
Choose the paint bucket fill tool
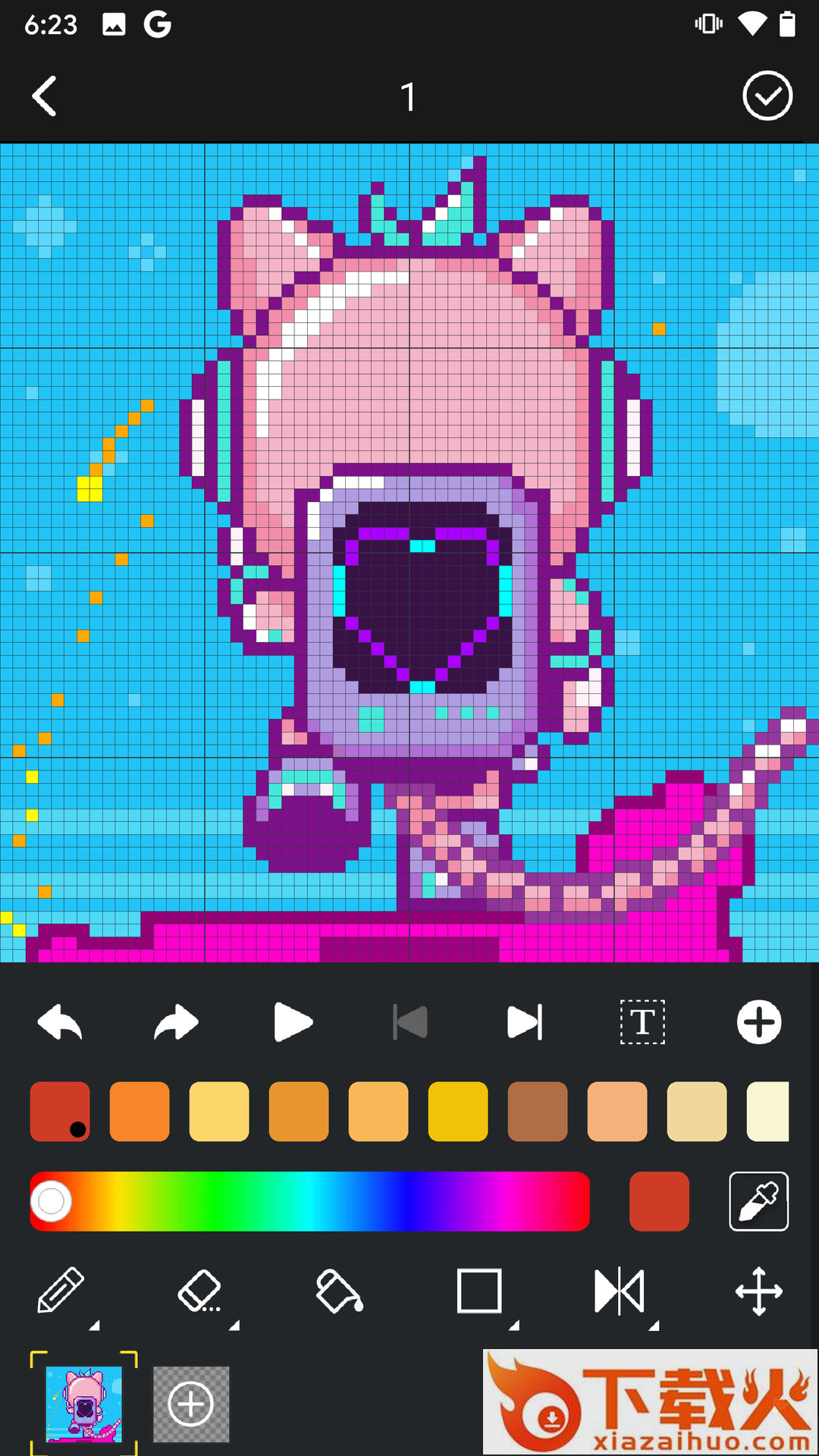[x=339, y=1291]
